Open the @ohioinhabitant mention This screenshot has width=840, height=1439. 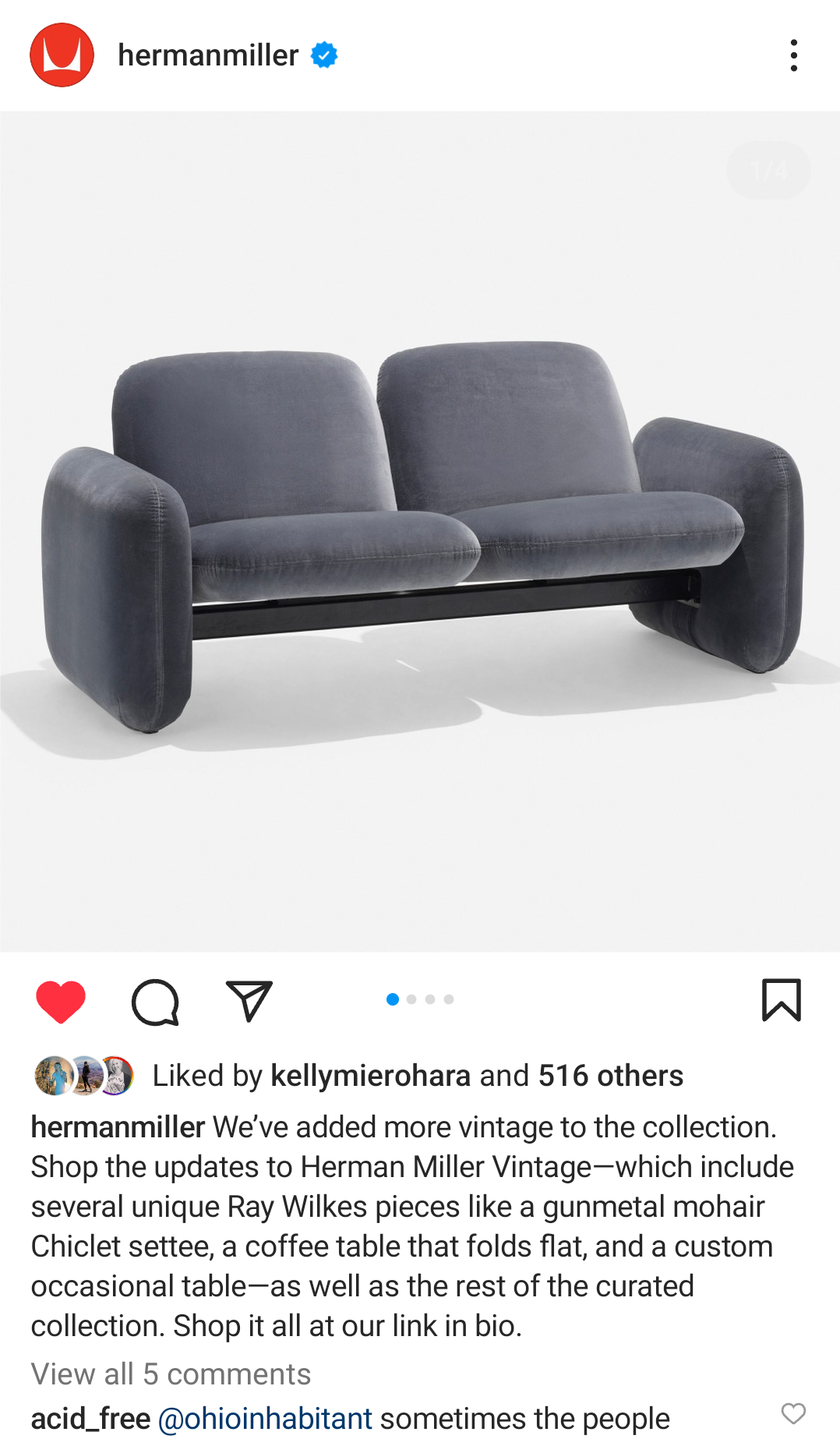265,1419
